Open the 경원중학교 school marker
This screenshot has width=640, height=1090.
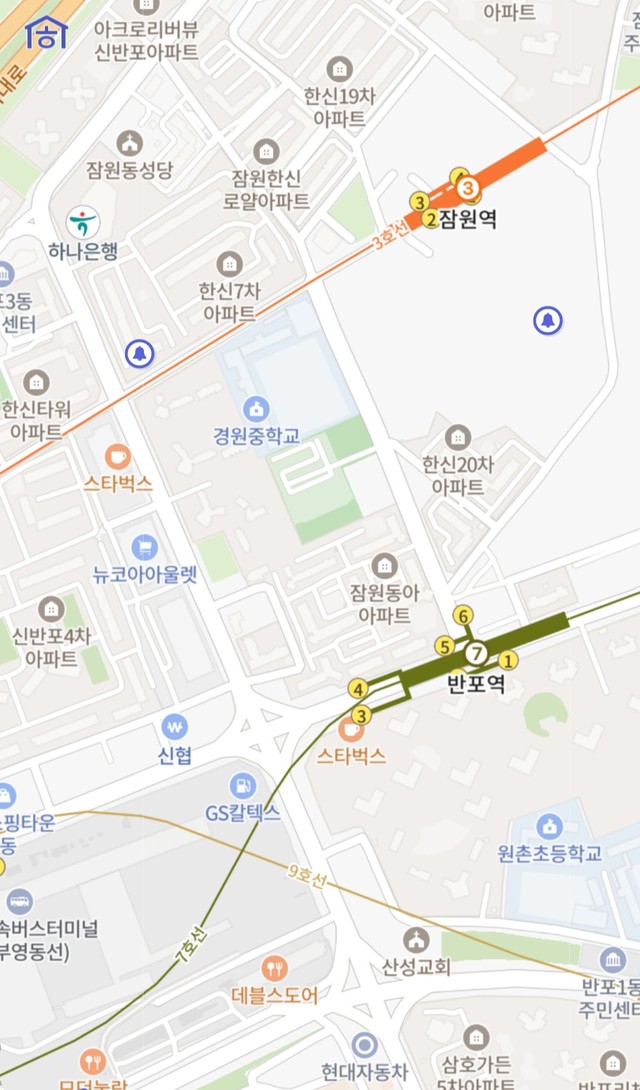point(256,409)
